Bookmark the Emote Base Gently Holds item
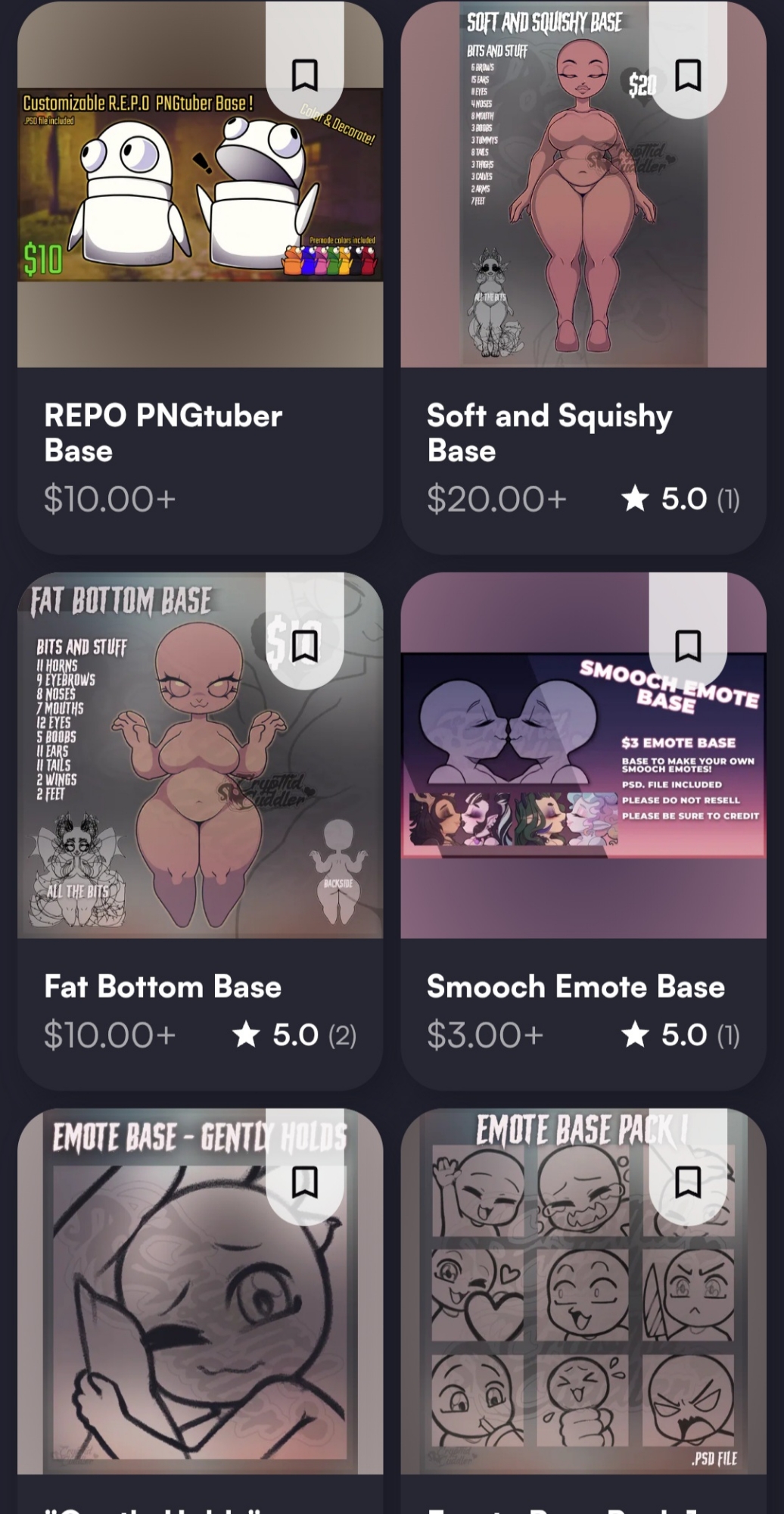 click(304, 1182)
